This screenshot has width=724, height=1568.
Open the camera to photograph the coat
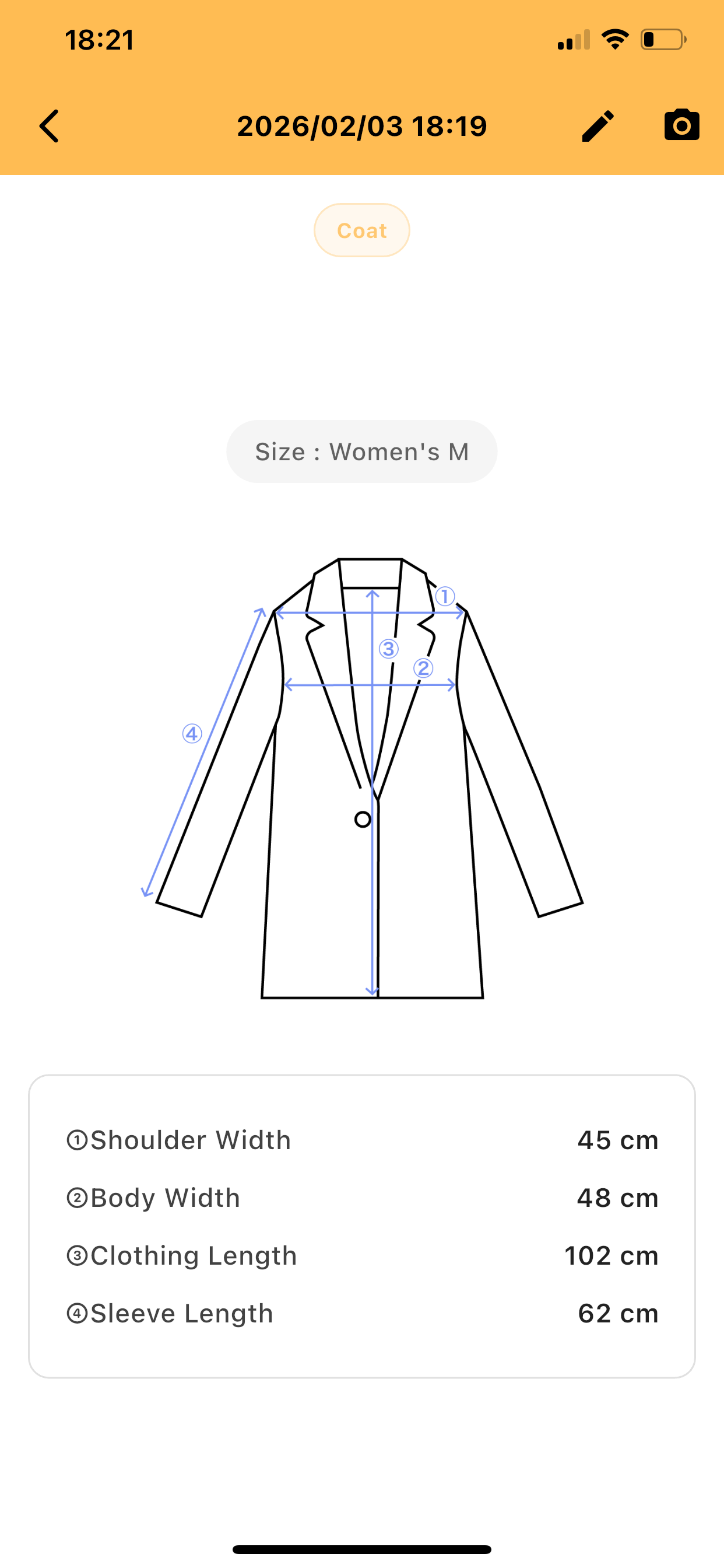[x=680, y=125]
